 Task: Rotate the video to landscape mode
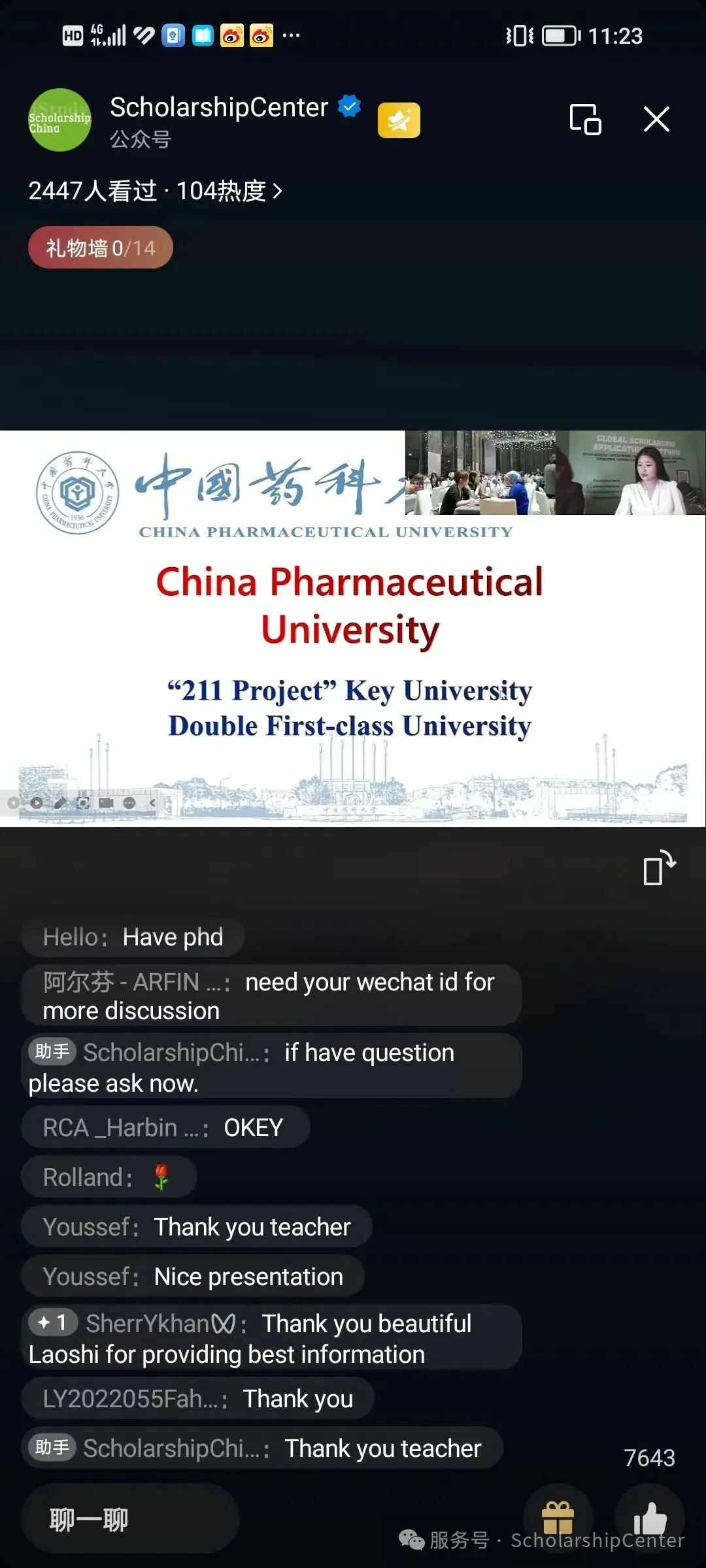coord(658,868)
